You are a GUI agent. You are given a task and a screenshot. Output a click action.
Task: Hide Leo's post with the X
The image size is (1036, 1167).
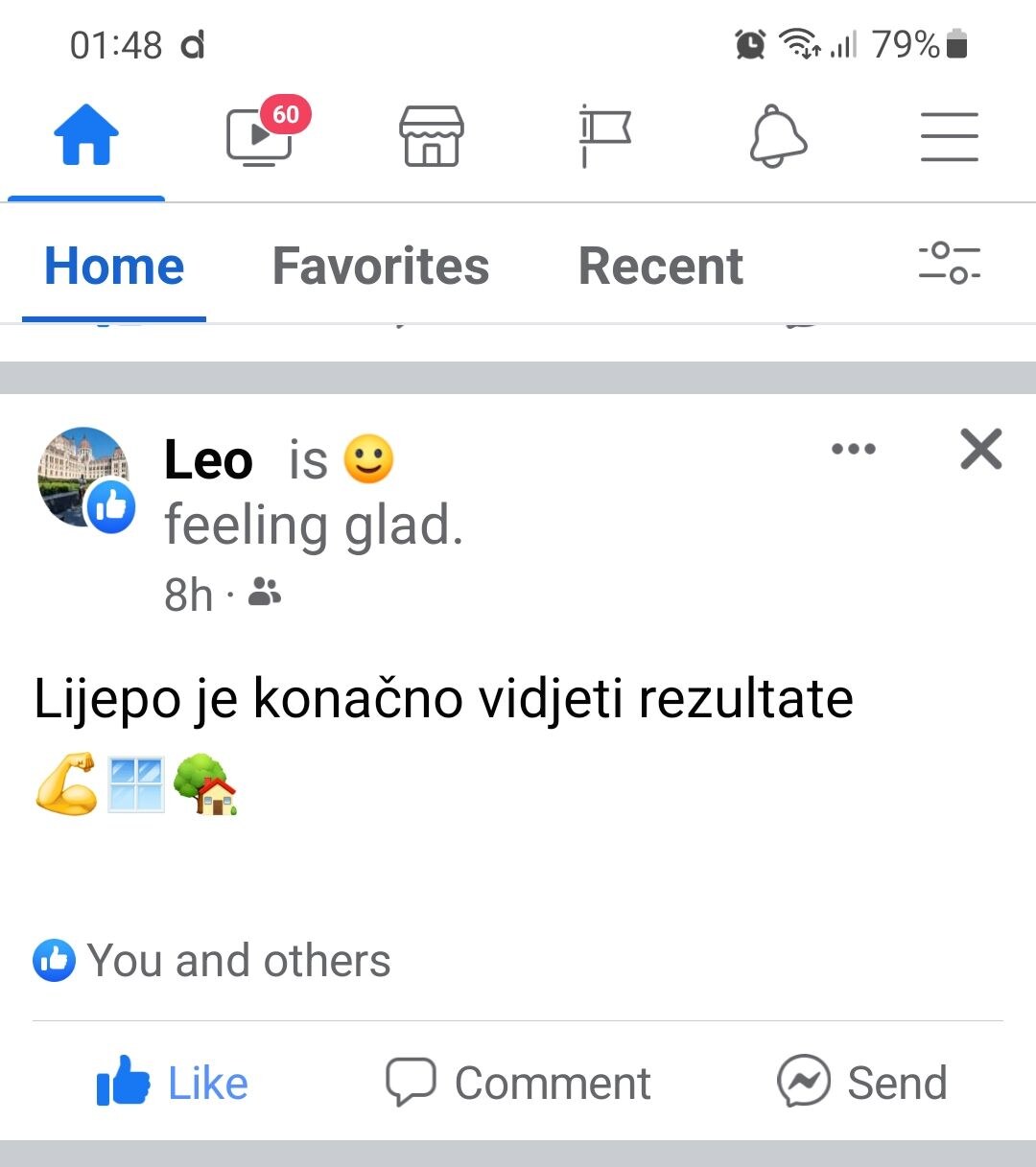tap(980, 450)
